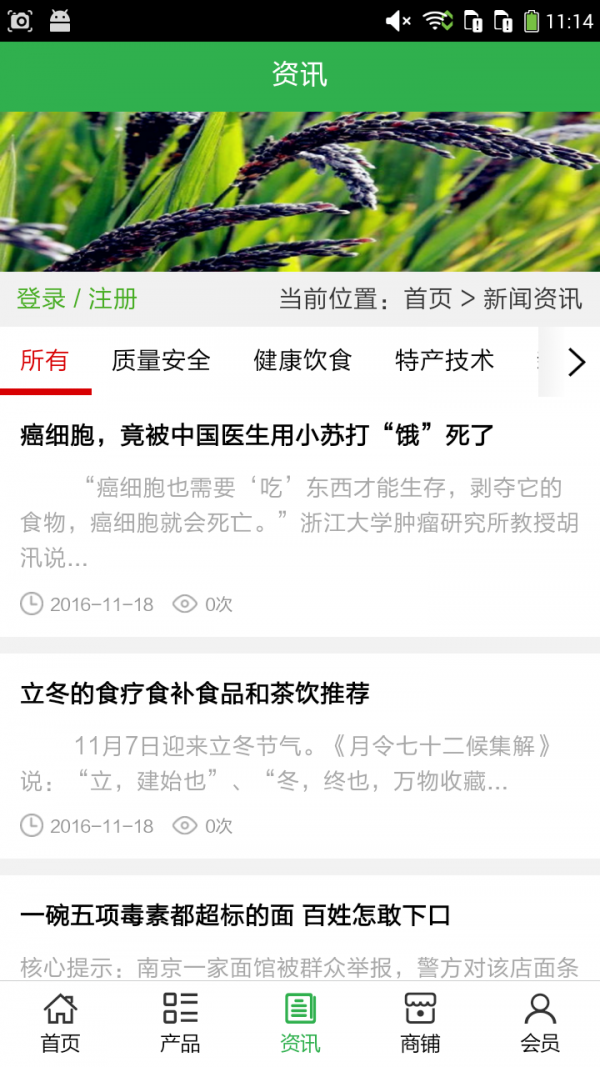Open the article 立冬的食疗食补食品和茶饮推荐
Screen dimensions: 600x1067
[195, 693]
